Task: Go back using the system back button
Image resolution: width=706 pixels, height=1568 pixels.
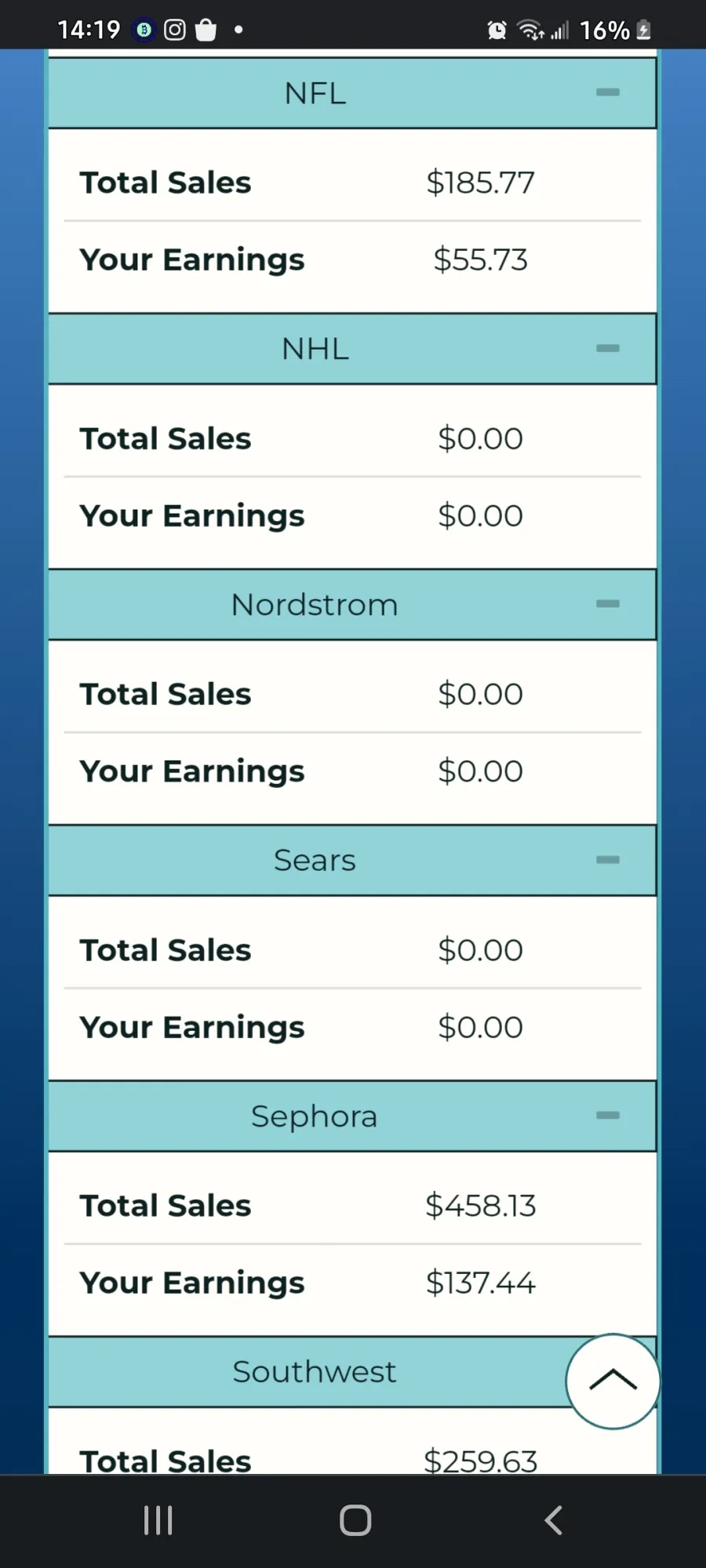Action: pyautogui.click(x=554, y=1520)
